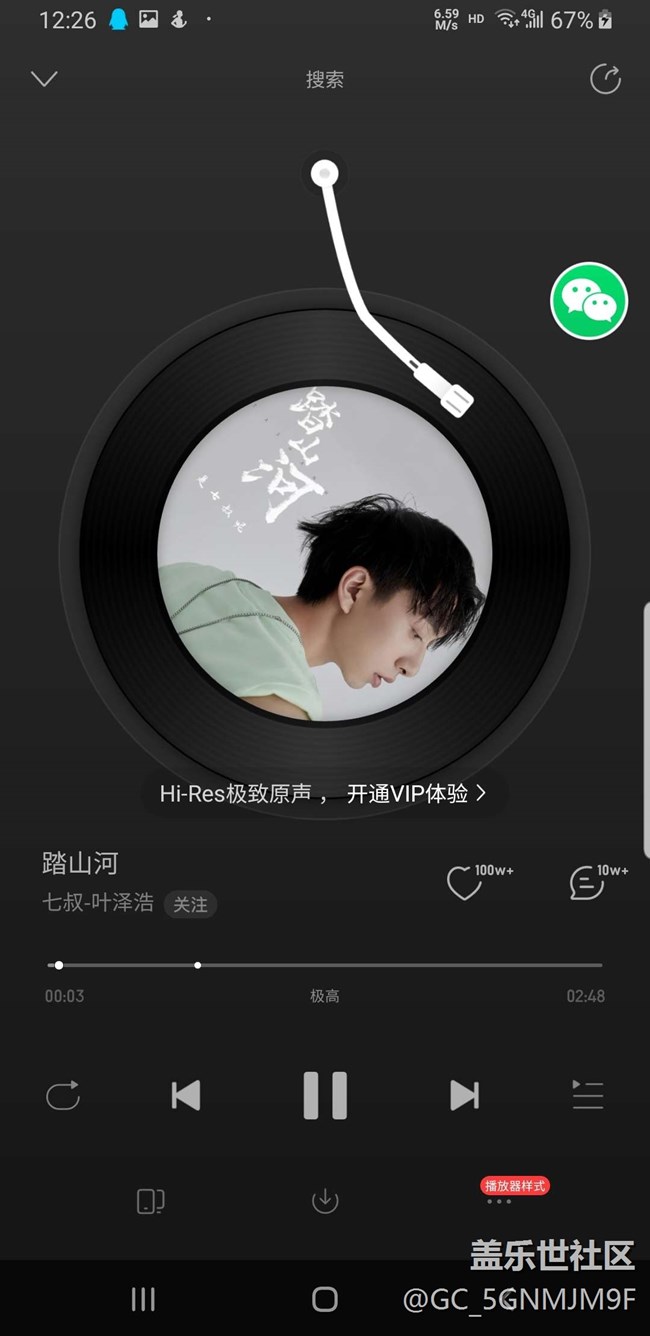The image size is (650, 1336).
Task: Toggle the repeat play mode
Action: 63,1096
